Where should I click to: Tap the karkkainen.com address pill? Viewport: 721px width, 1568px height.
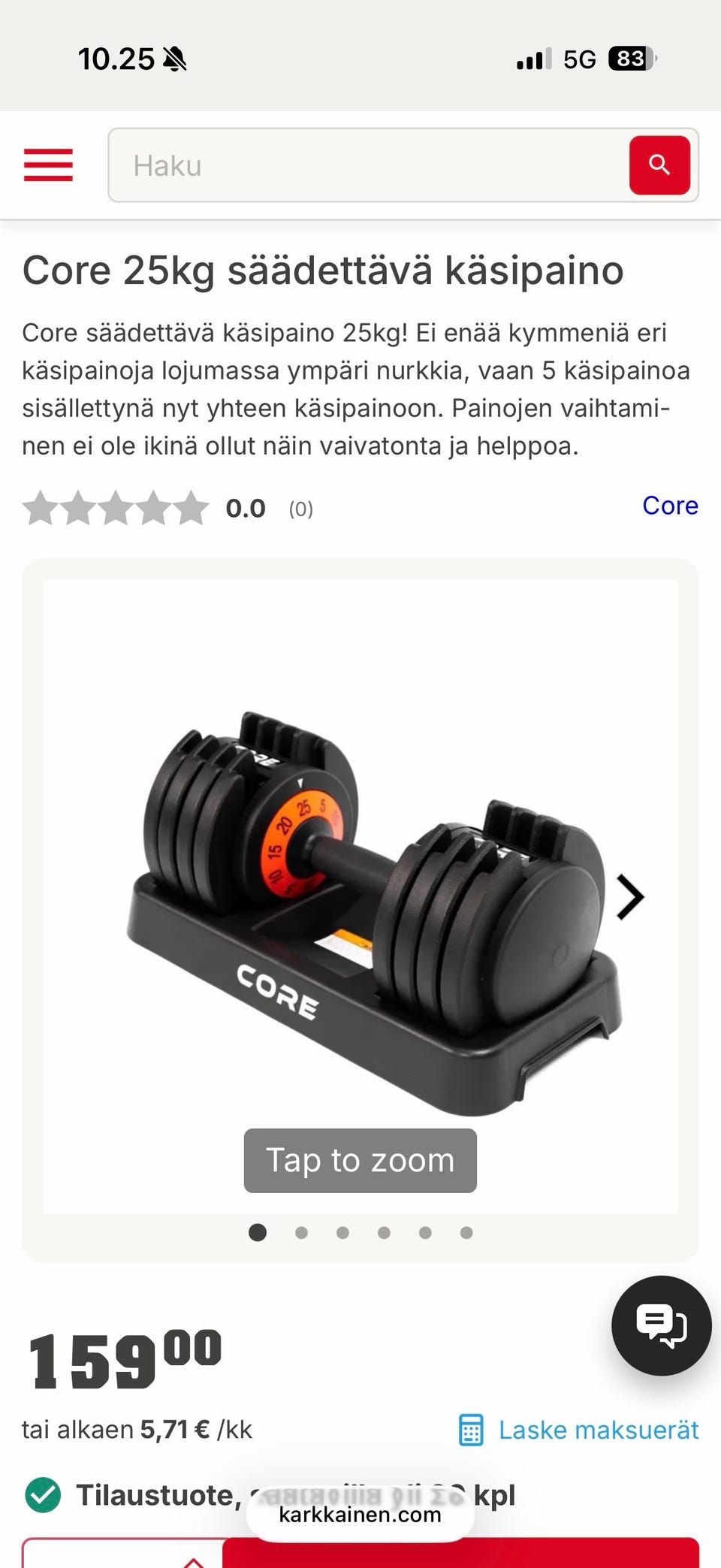click(x=360, y=1514)
